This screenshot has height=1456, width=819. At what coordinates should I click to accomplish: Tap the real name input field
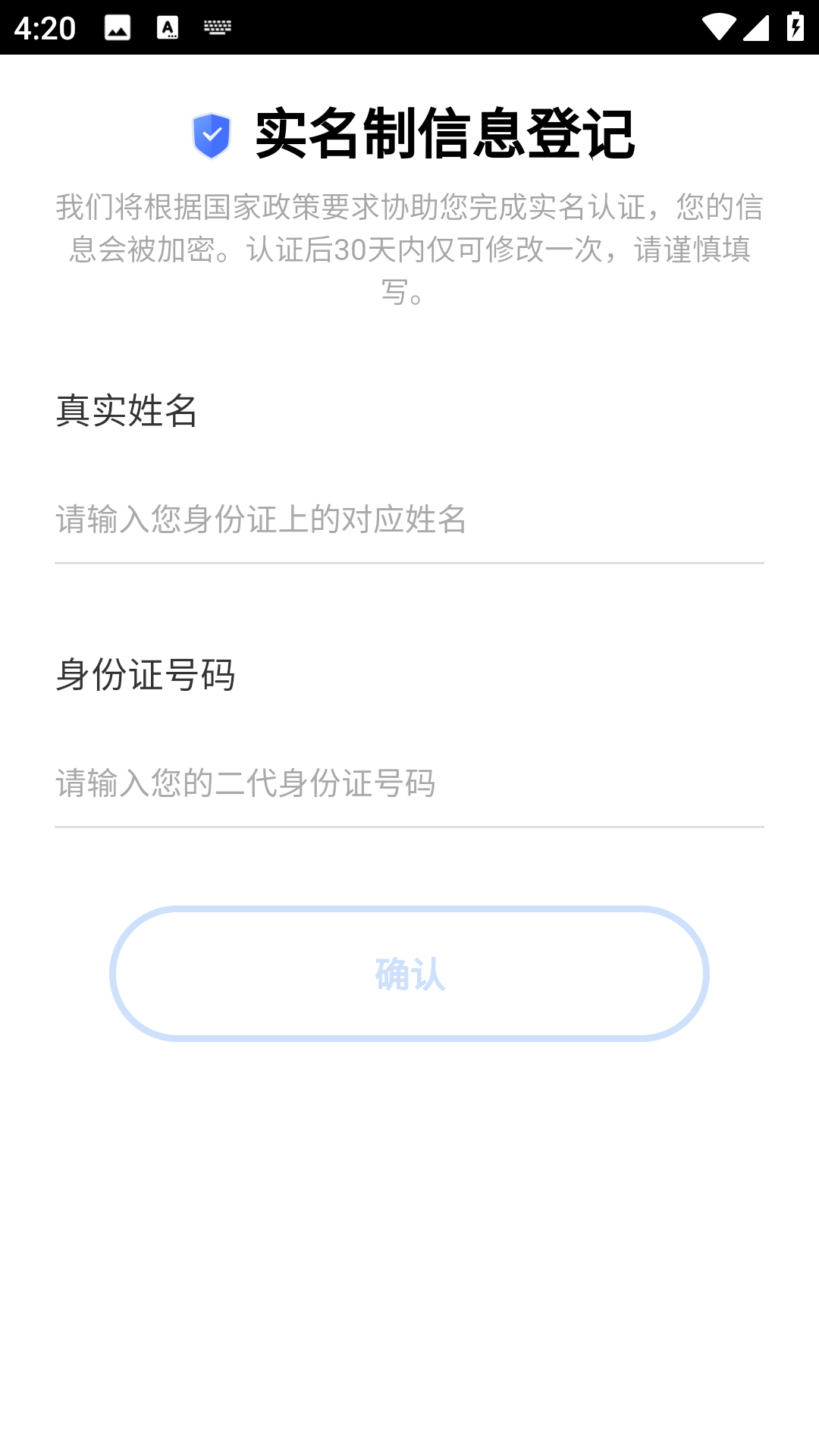409,520
